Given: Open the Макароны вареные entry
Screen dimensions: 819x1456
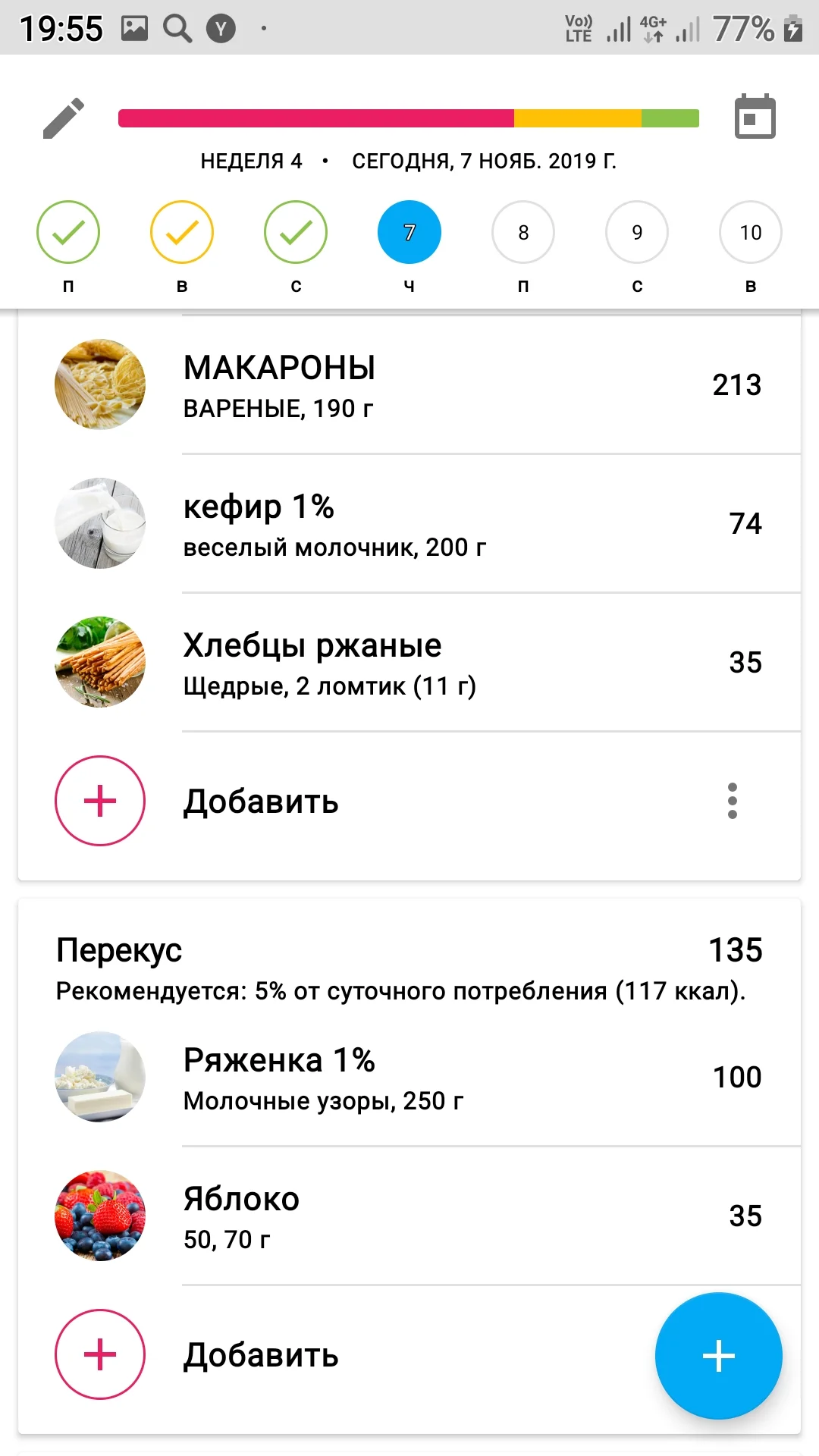Looking at the screenshot, I should 409,385.
